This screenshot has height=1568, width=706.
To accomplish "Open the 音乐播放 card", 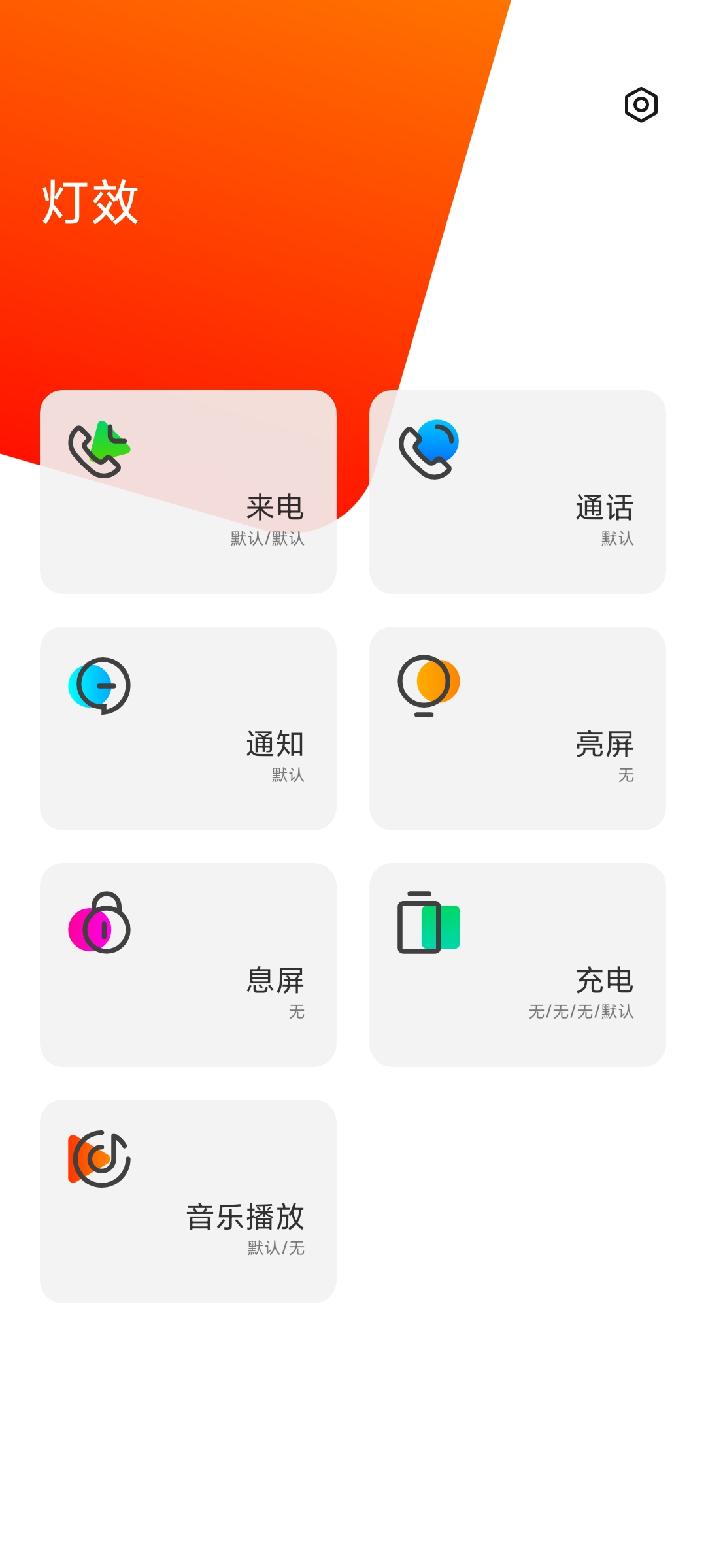I will tap(188, 1201).
